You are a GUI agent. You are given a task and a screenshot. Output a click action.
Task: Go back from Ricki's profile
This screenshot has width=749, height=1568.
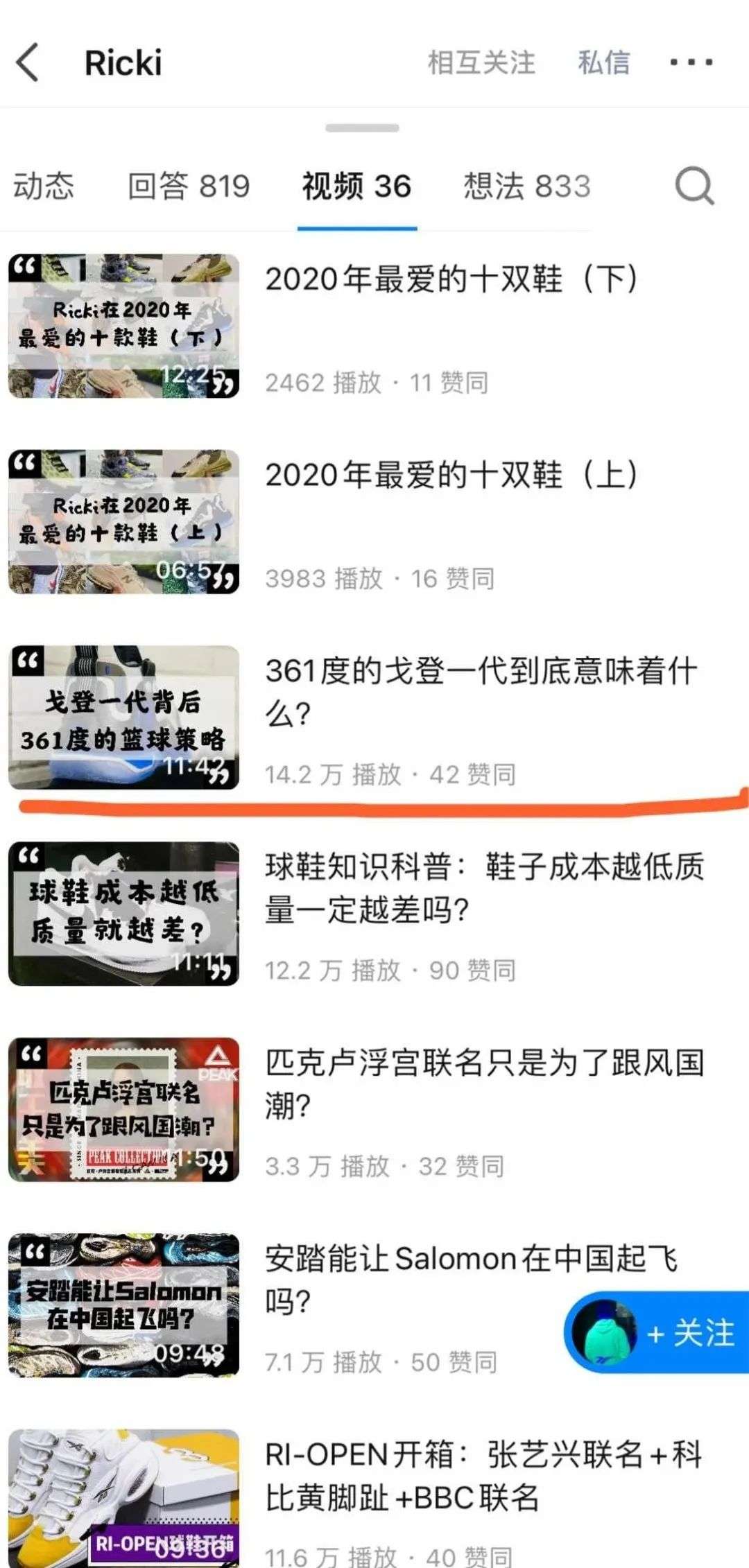point(28,62)
